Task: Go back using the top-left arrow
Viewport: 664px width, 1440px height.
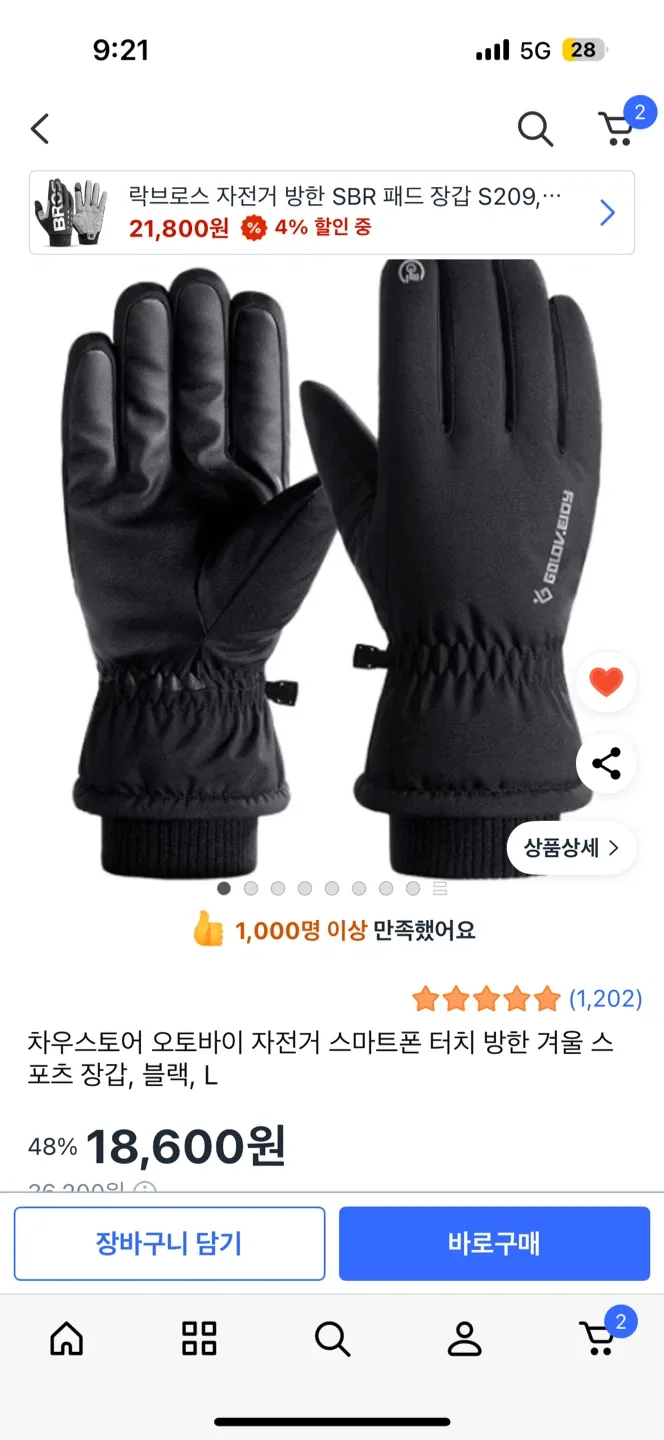Action: pyautogui.click(x=40, y=129)
